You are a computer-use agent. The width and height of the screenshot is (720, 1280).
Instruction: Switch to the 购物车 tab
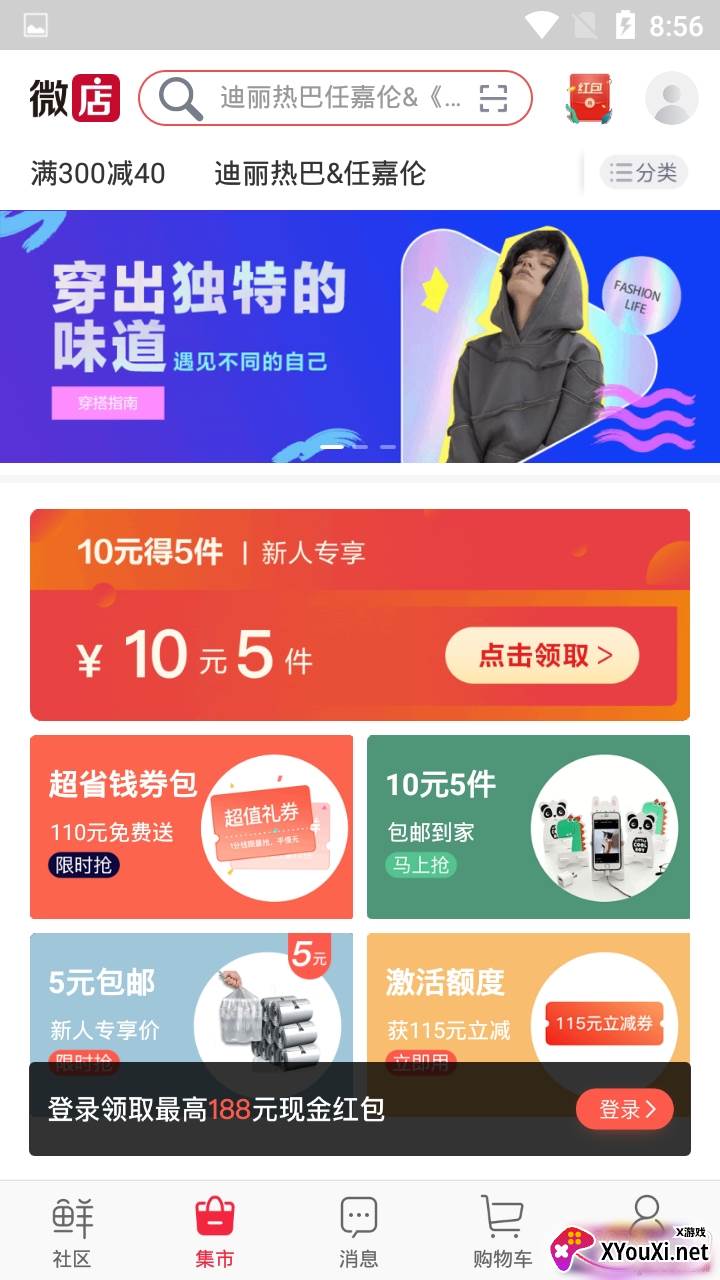[x=502, y=1231]
